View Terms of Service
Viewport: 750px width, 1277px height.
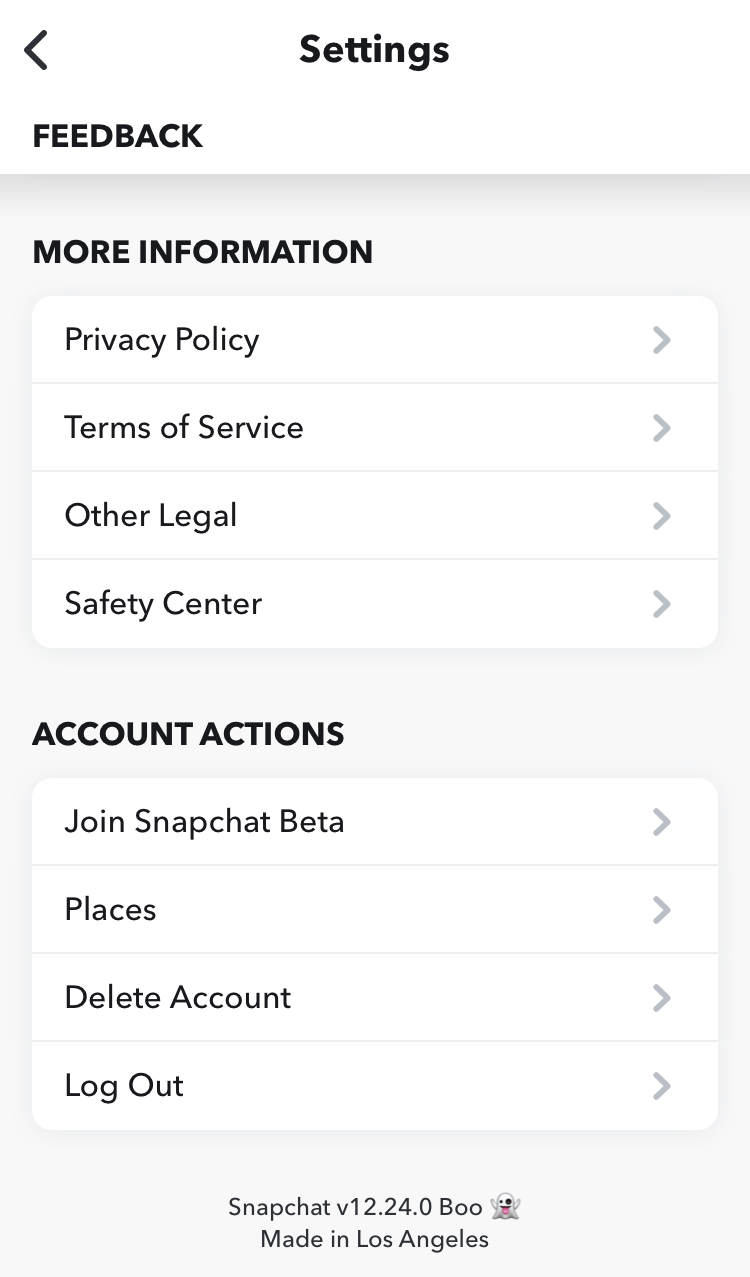click(x=374, y=428)
